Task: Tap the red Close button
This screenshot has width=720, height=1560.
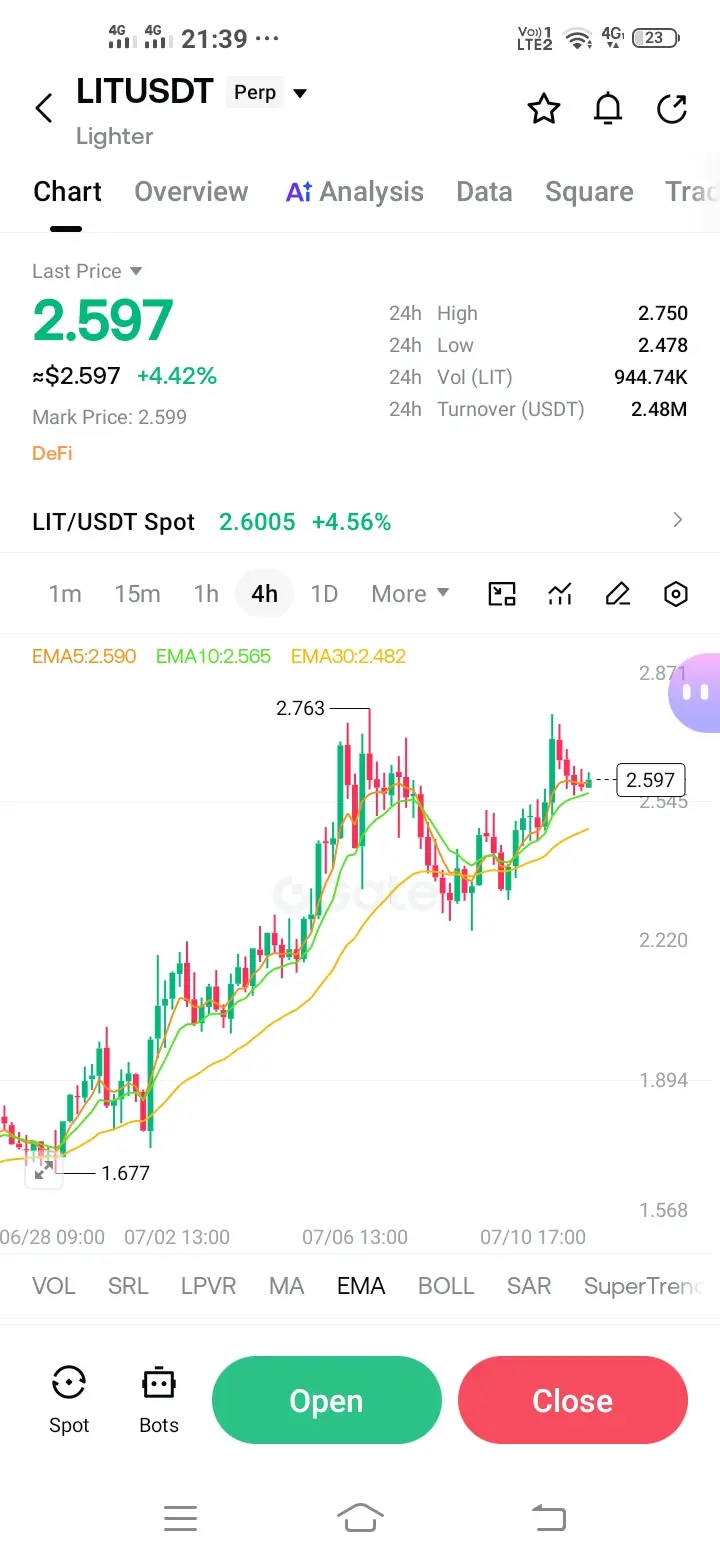Action: [x=573, y=1400]
